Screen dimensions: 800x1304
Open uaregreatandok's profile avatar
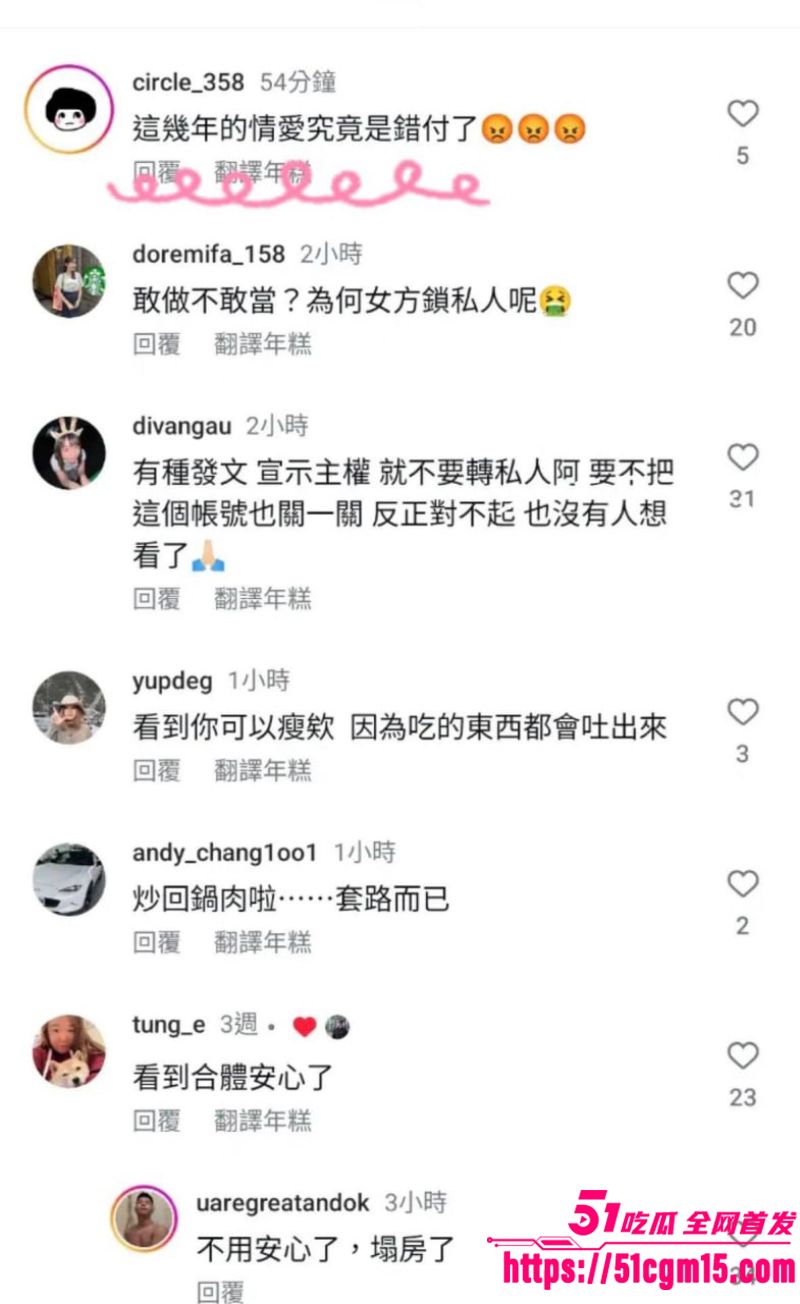144,1218
